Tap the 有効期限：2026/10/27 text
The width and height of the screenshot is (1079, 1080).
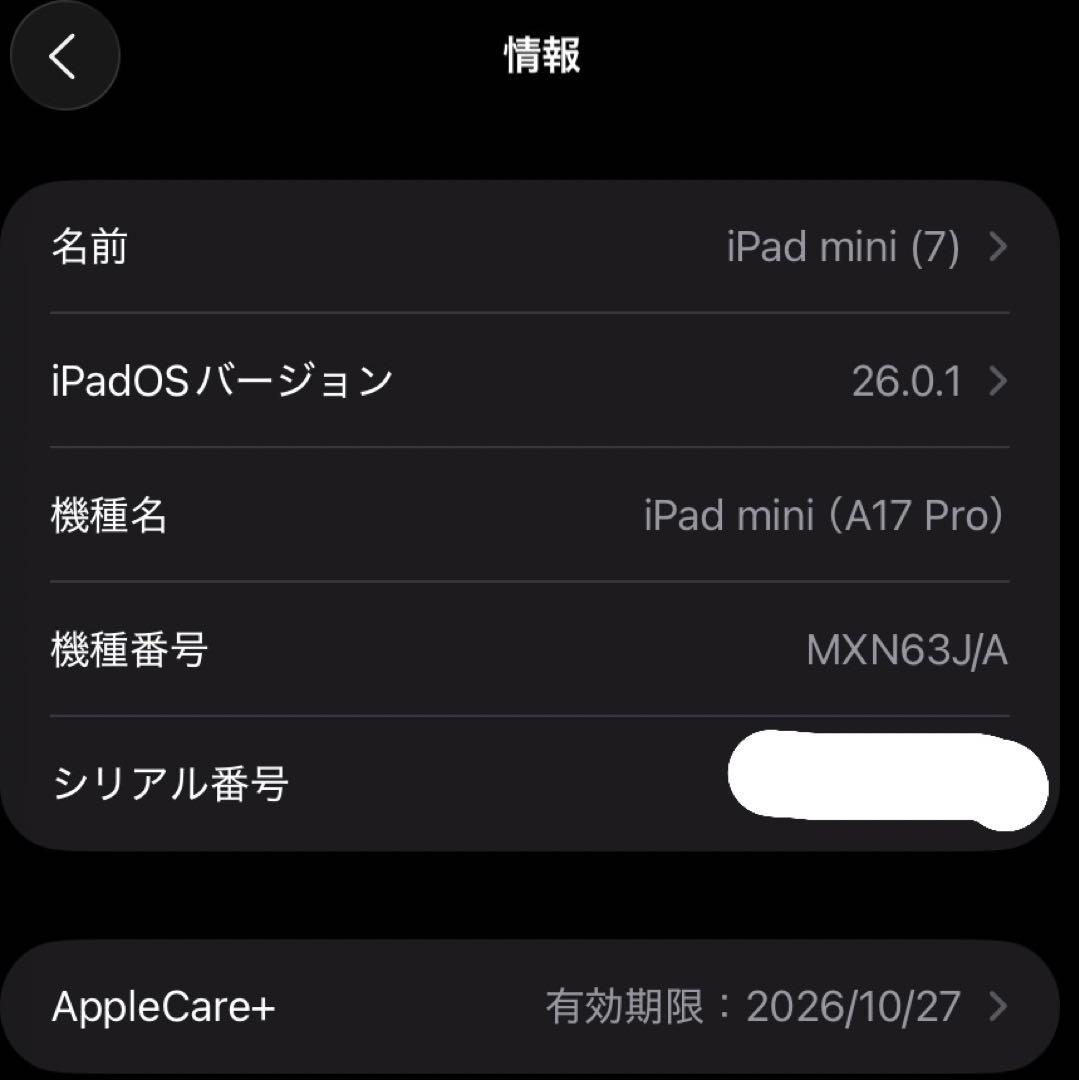pyautogui.click(x=752, y=1007)
